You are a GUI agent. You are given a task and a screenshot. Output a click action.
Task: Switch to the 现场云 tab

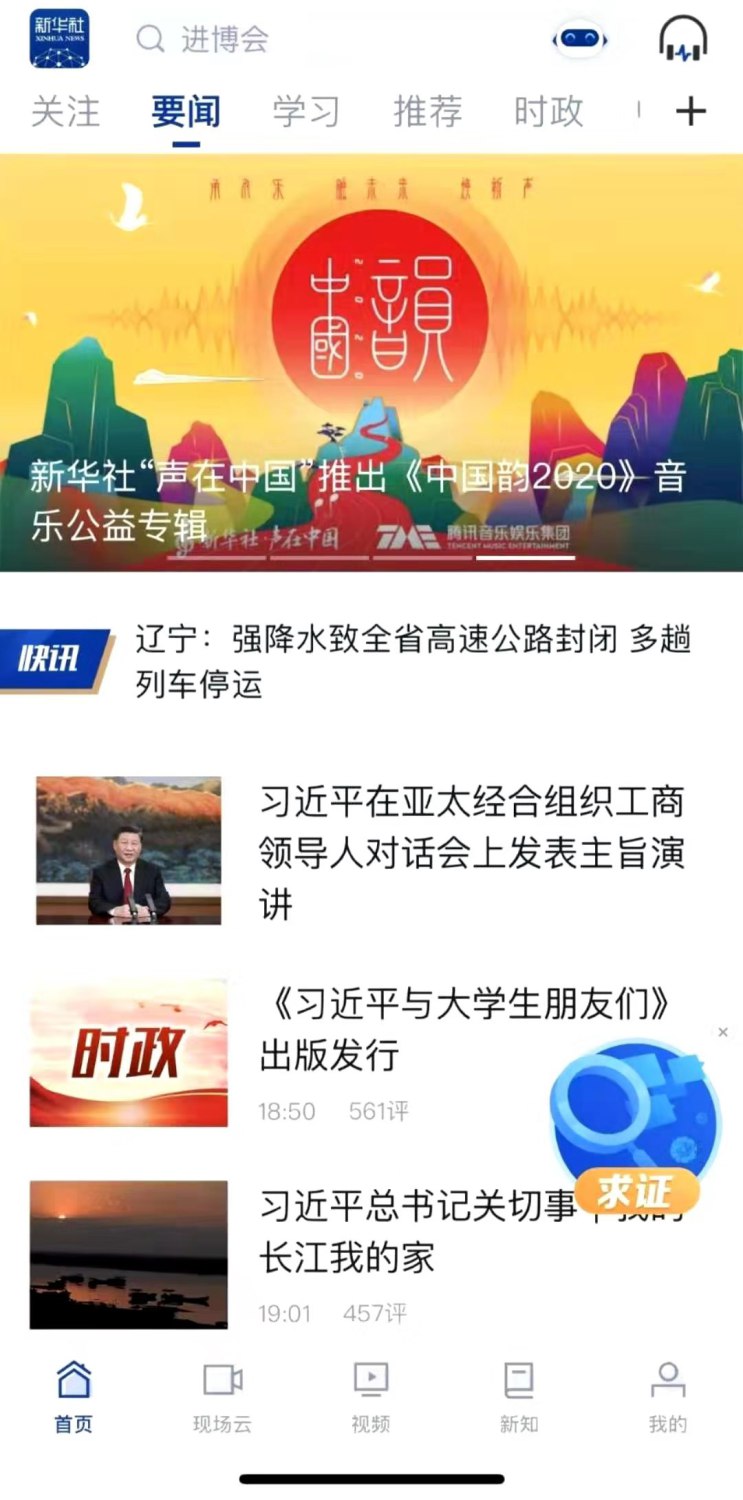point(222,1397)
